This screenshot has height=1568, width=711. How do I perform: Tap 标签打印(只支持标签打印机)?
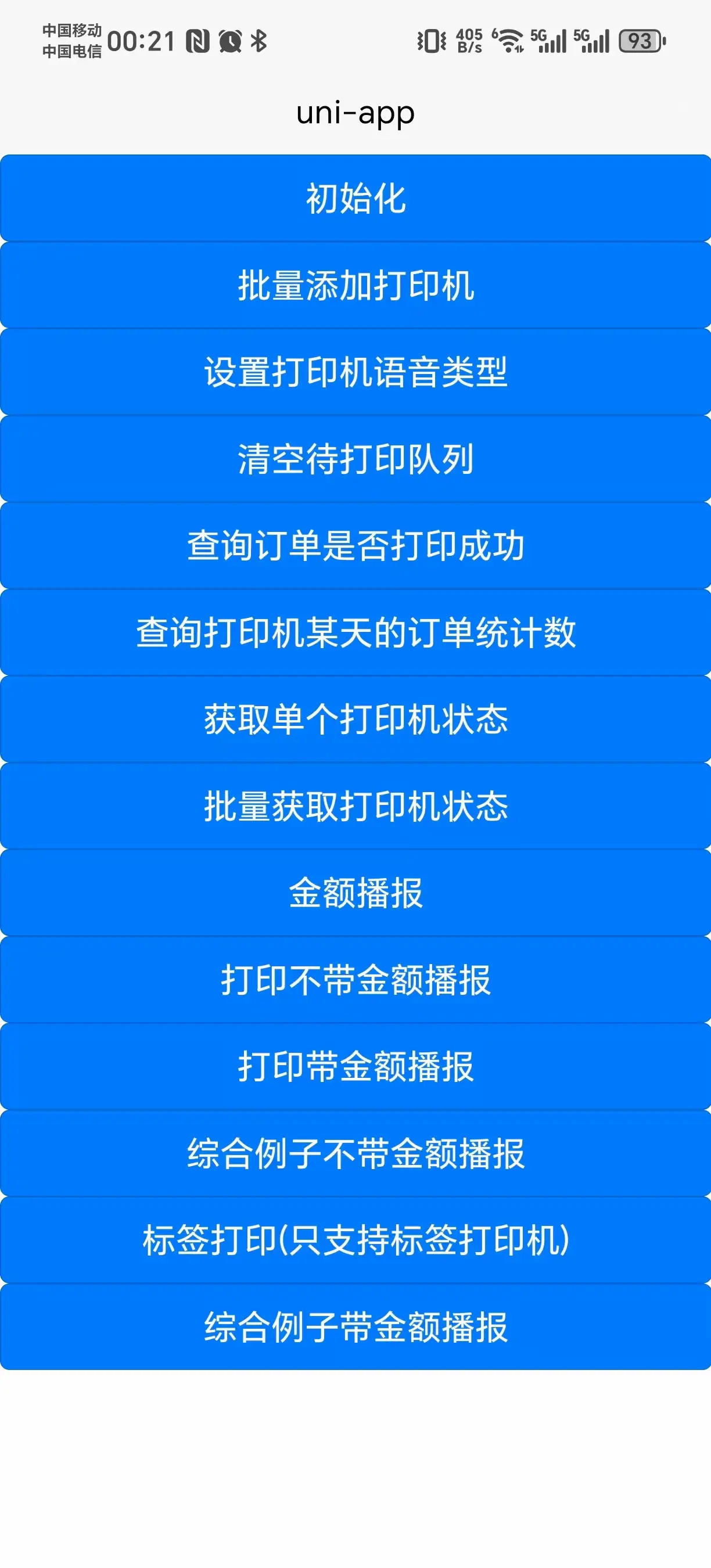[355, 1240]
